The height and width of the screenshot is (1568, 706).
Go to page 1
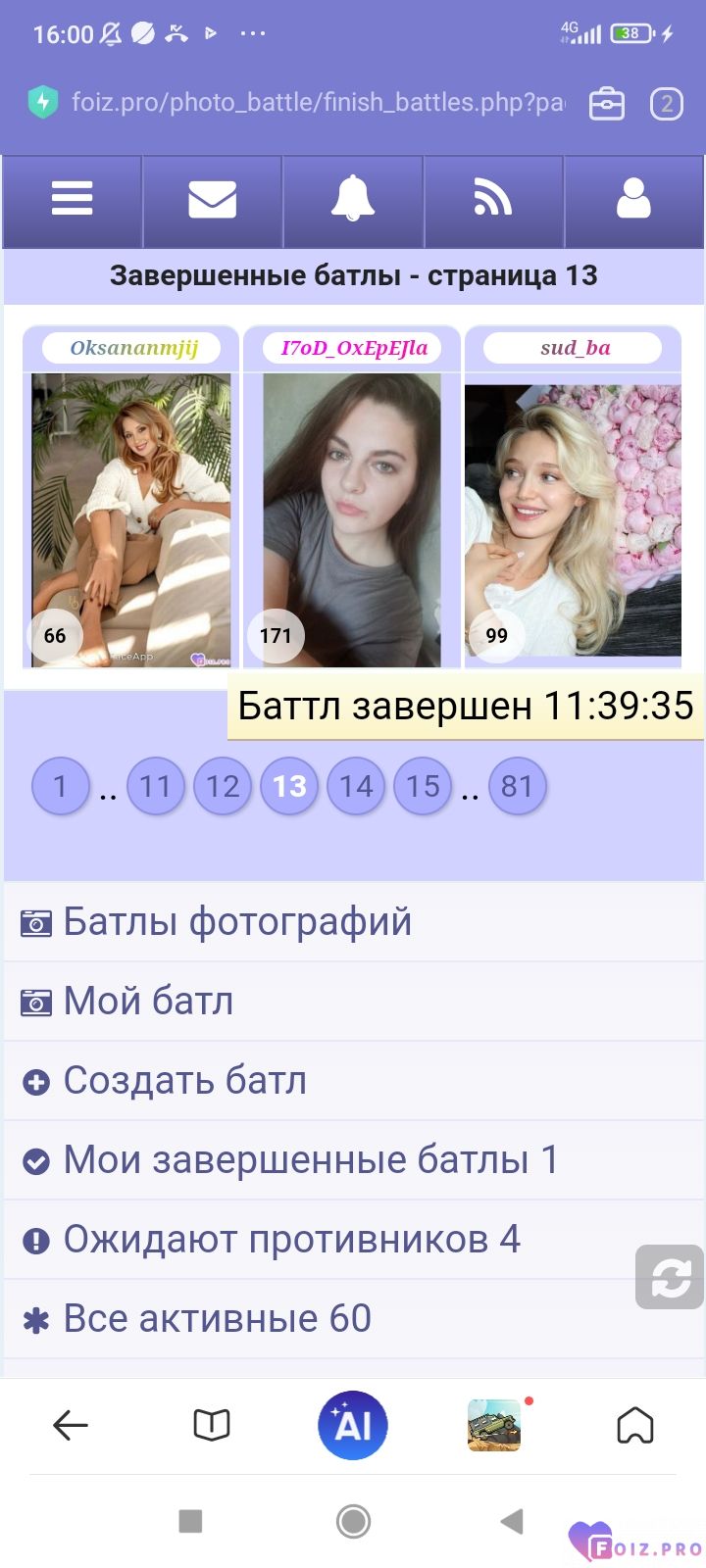coord(61,786)
